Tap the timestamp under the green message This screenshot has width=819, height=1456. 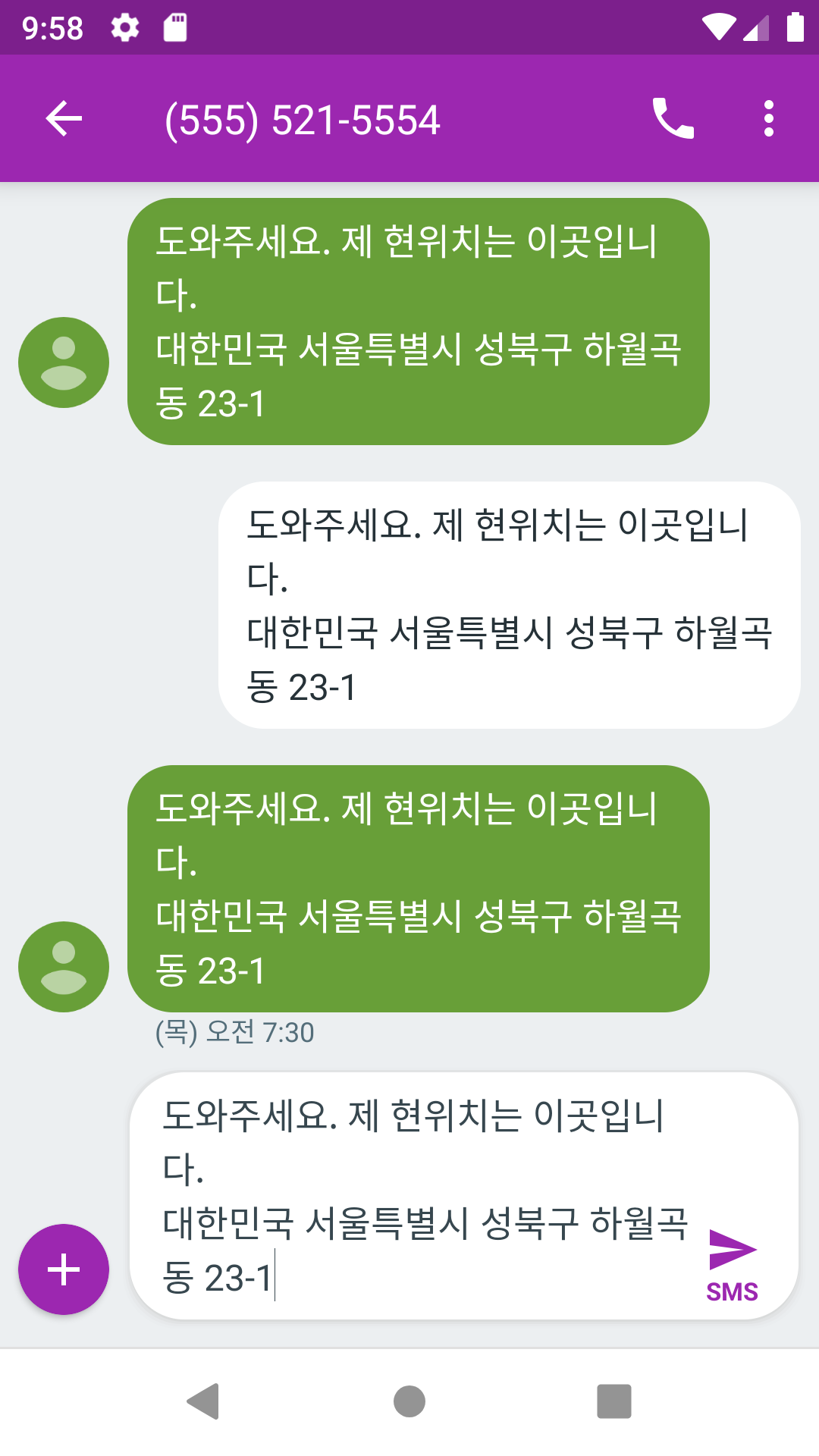pyautogui.click(x=234, y=1031)
